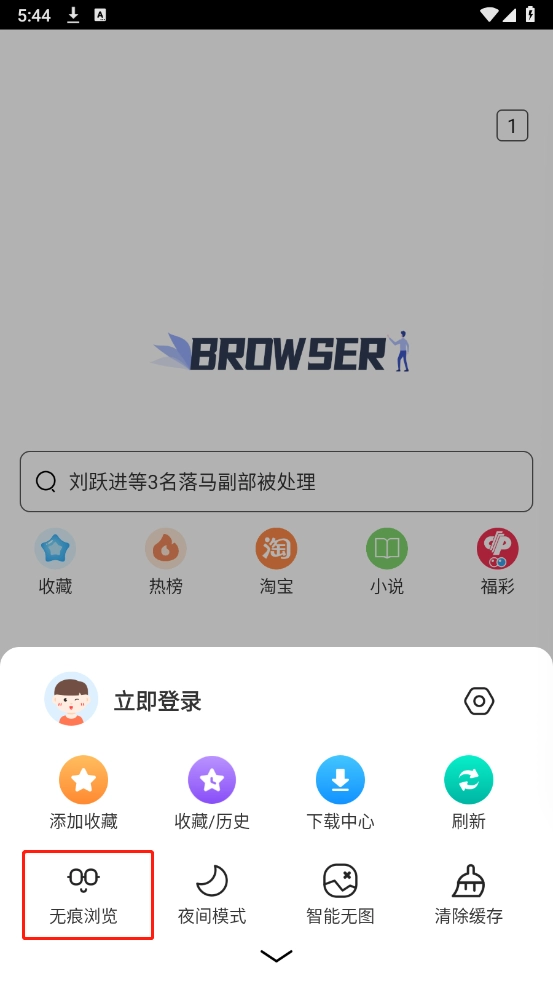Open 下载中心 download center
The width and height of the screenshot is (553, 984).
coord(340,793)
